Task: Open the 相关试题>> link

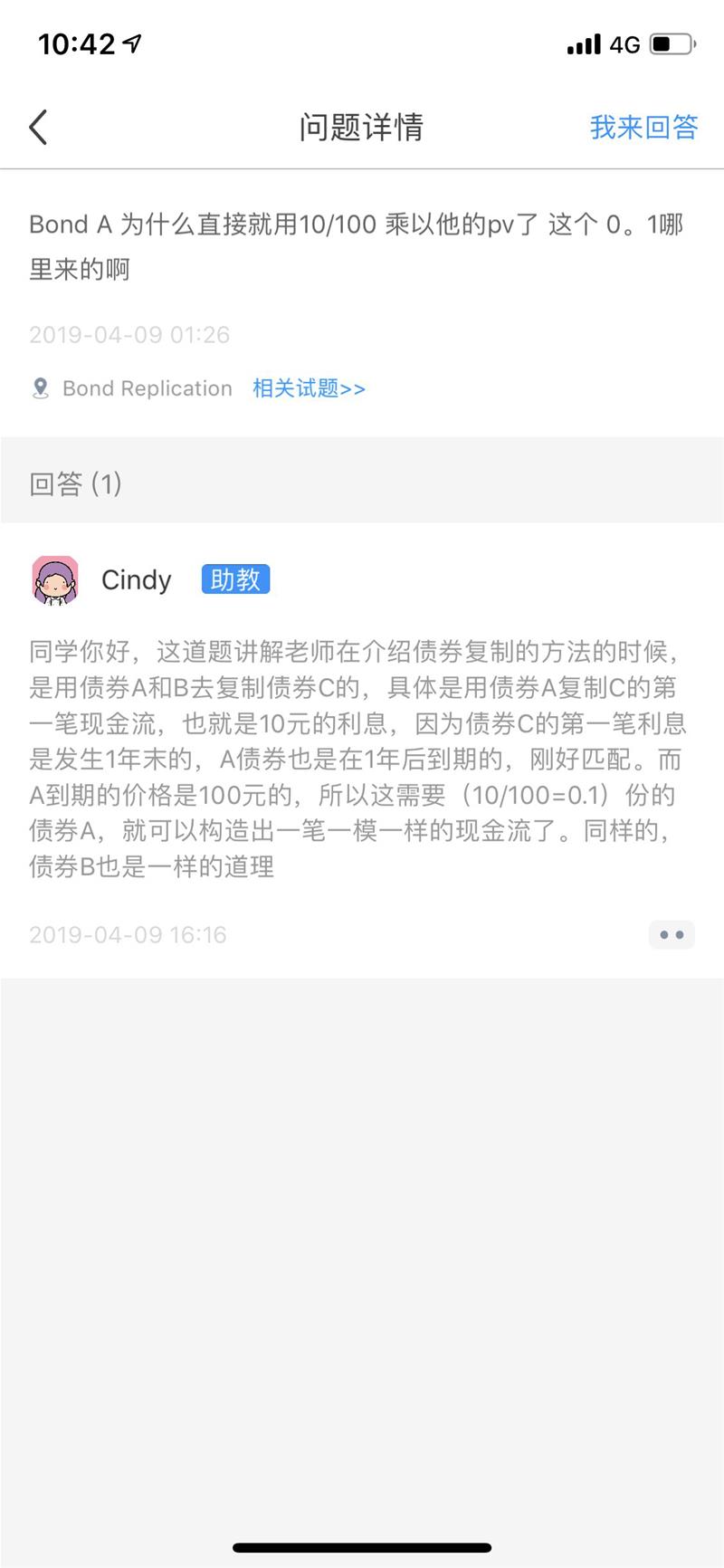Action: coord(309,388)
